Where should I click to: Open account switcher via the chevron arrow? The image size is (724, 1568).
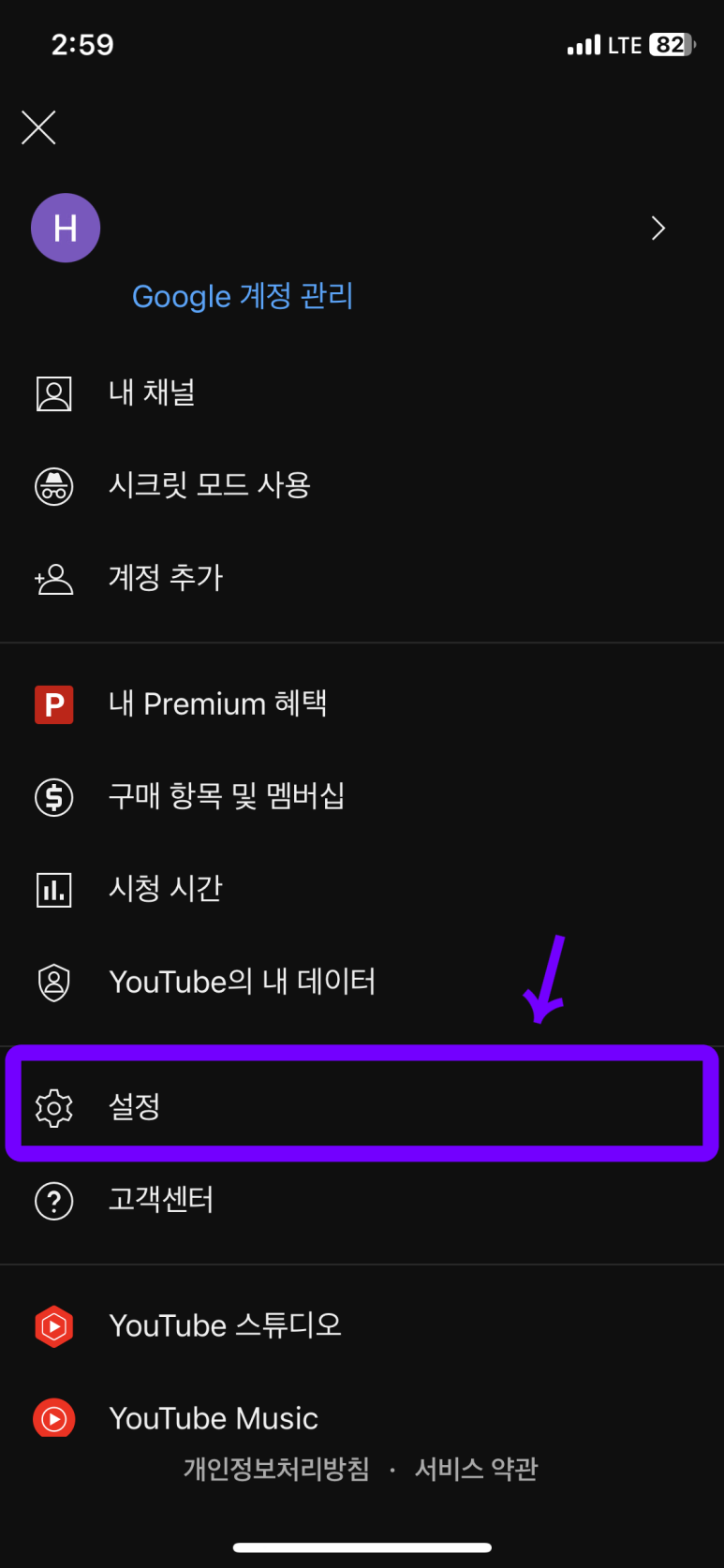click(658, 229)
